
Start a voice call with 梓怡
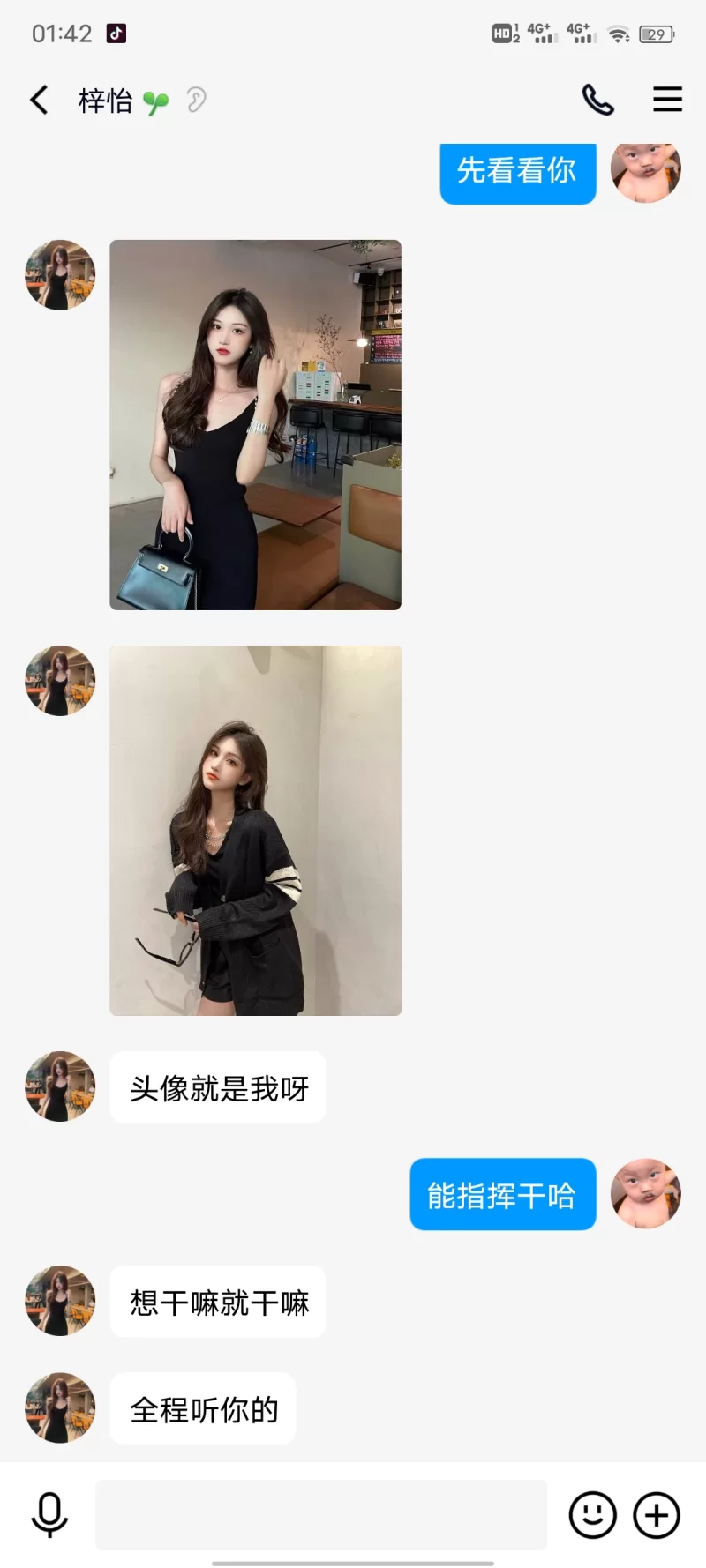coord(597,100)
